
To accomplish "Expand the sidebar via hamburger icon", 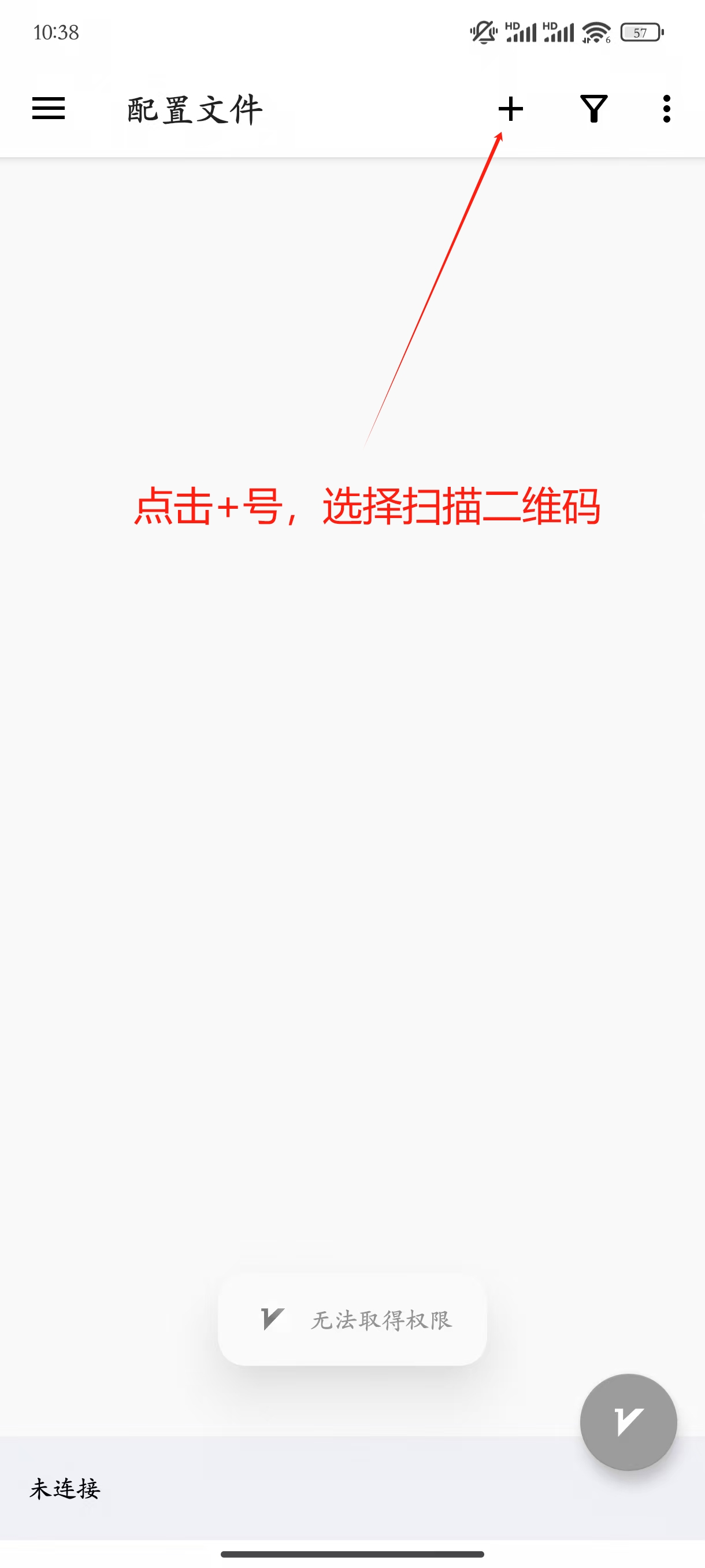I will click(x=47, y=108).
